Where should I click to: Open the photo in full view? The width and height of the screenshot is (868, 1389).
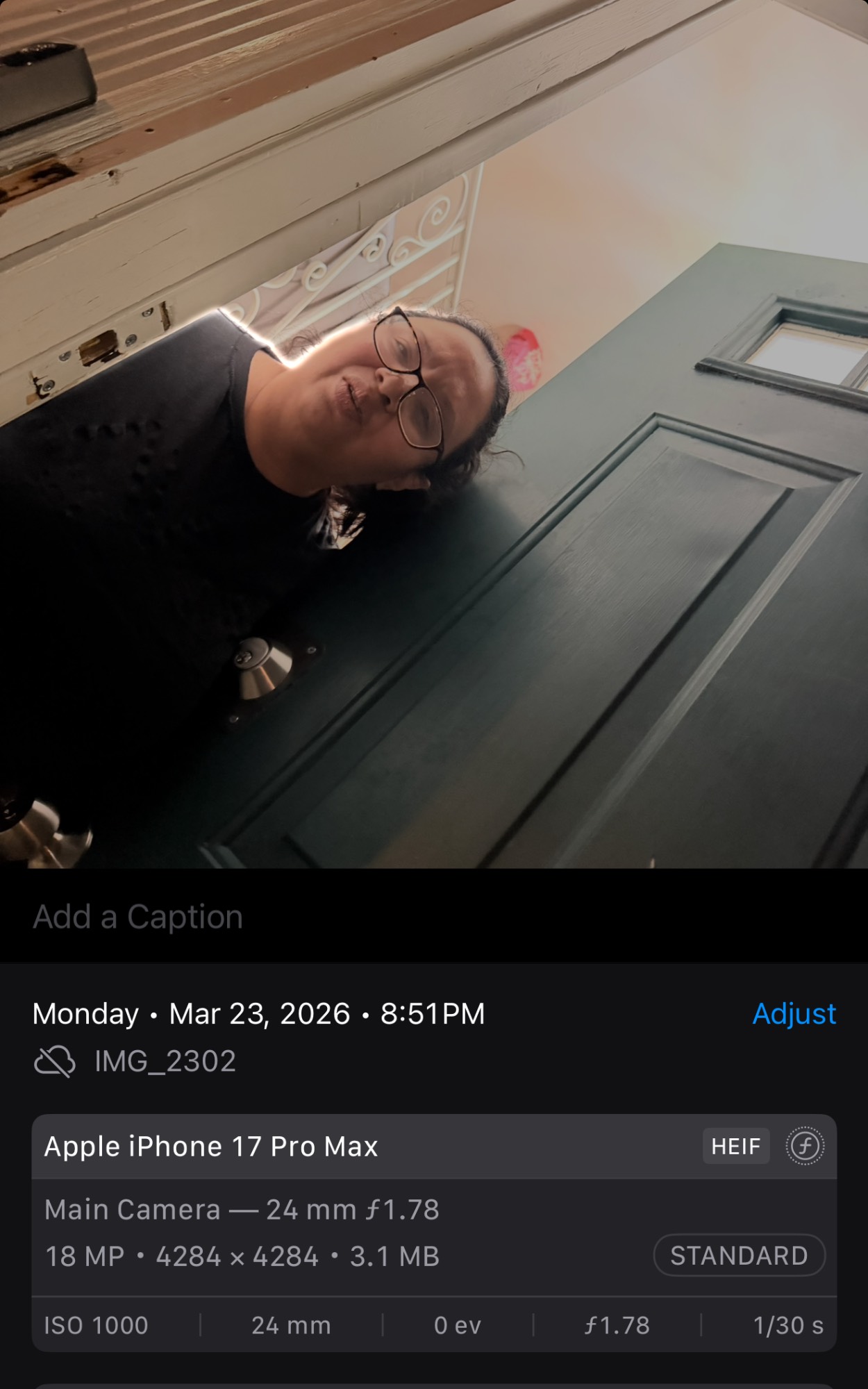pyautogui.click(x=434, y=434)
